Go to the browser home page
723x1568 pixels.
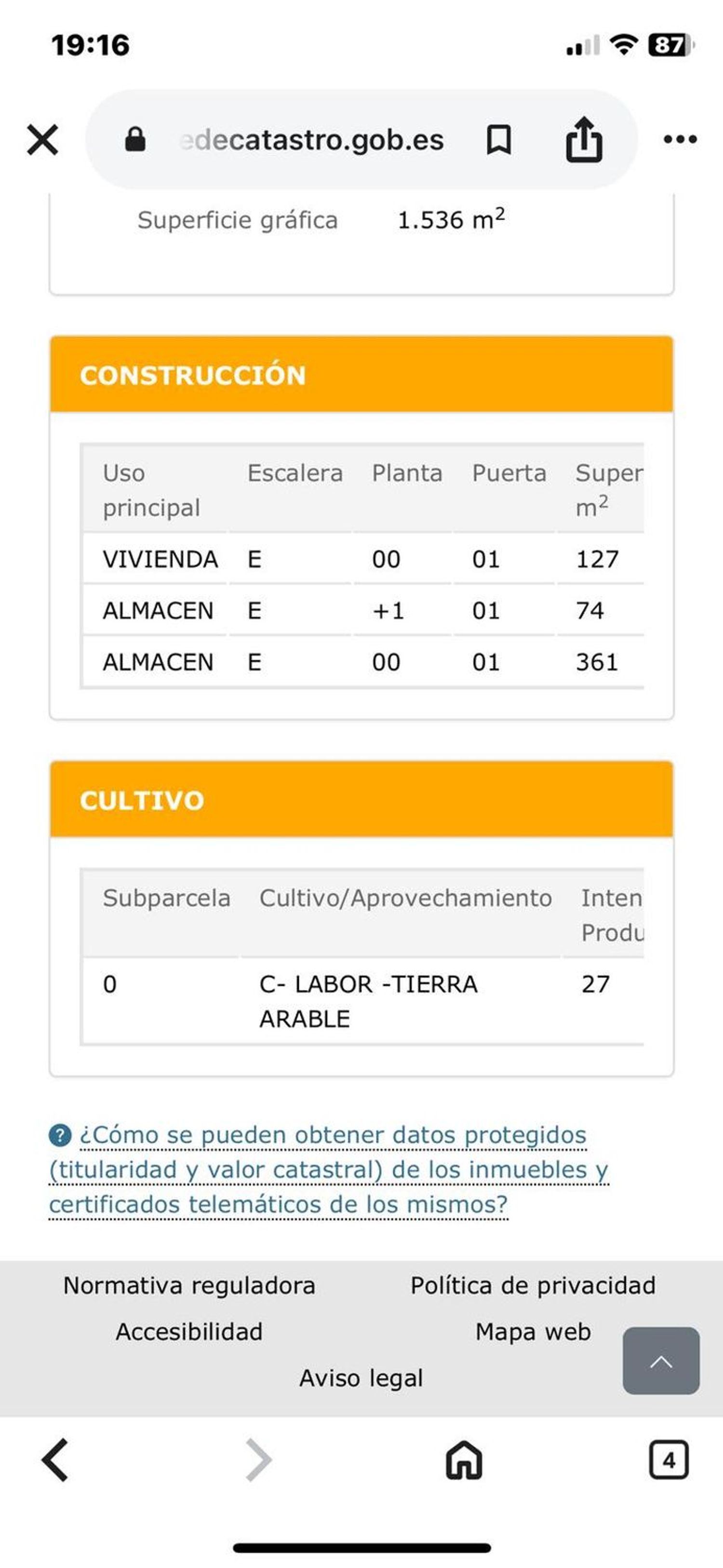[464, 1459]
